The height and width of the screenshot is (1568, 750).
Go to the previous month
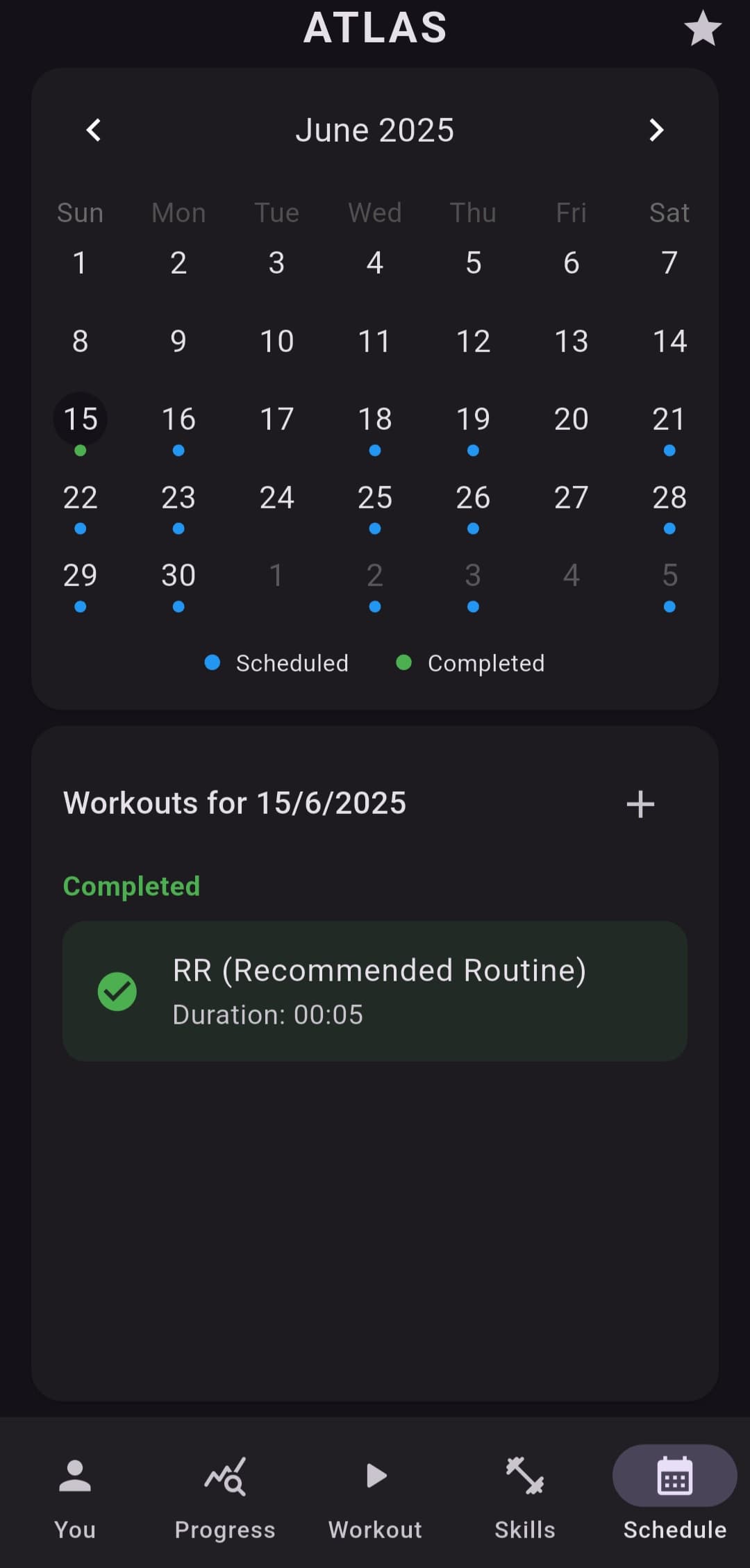coord(94,130)
